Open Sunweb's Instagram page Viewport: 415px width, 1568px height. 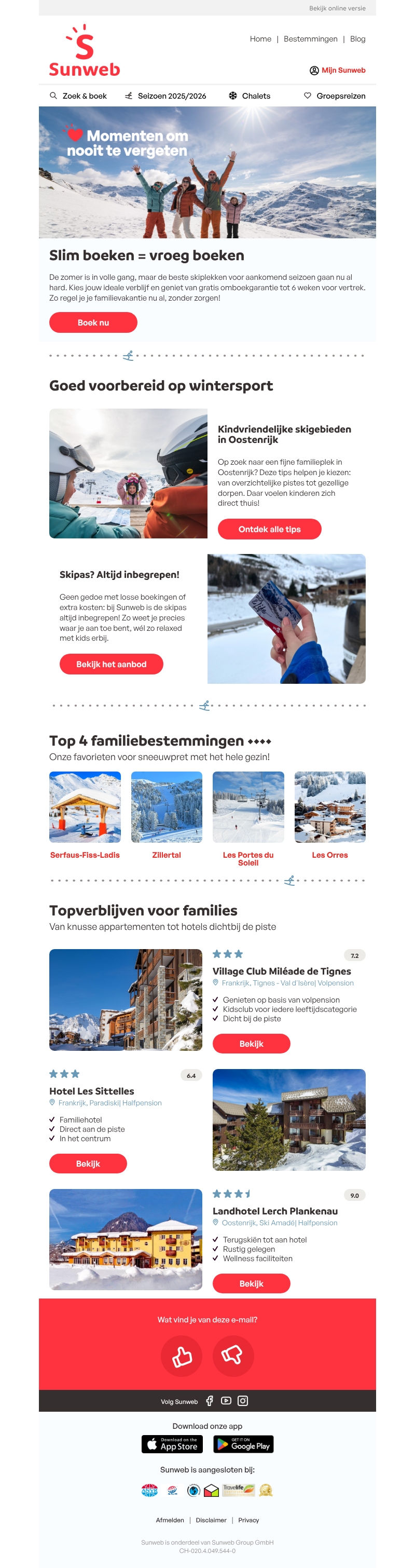243,1401
